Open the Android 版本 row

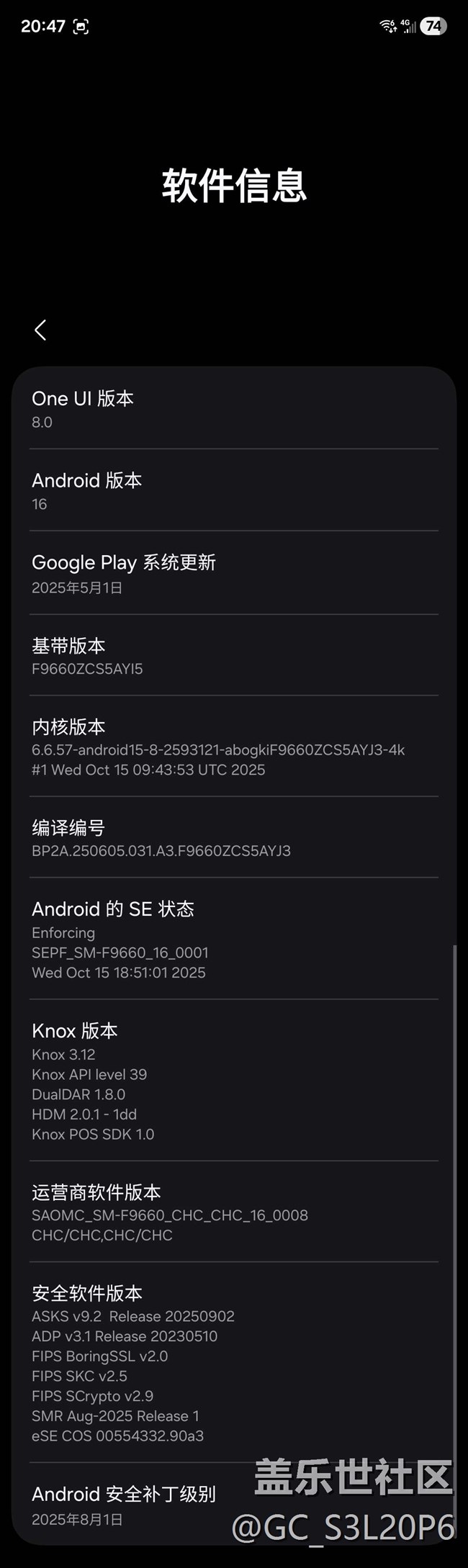click(x=233, y=491)
